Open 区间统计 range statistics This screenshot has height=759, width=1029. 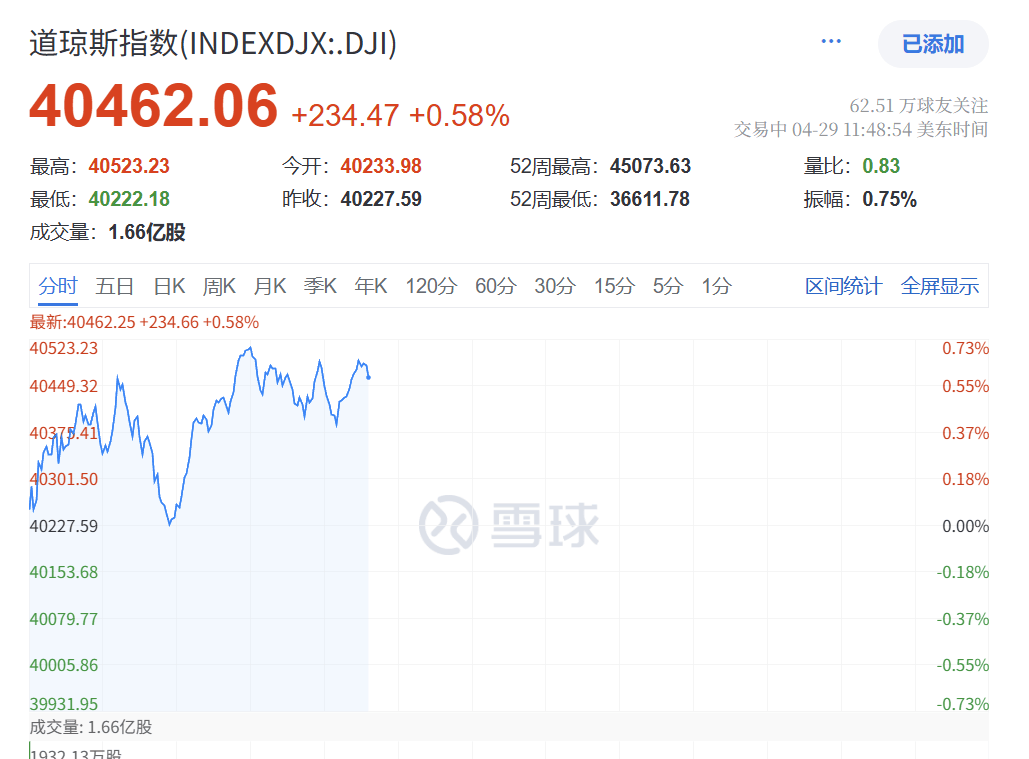point(843,287)
